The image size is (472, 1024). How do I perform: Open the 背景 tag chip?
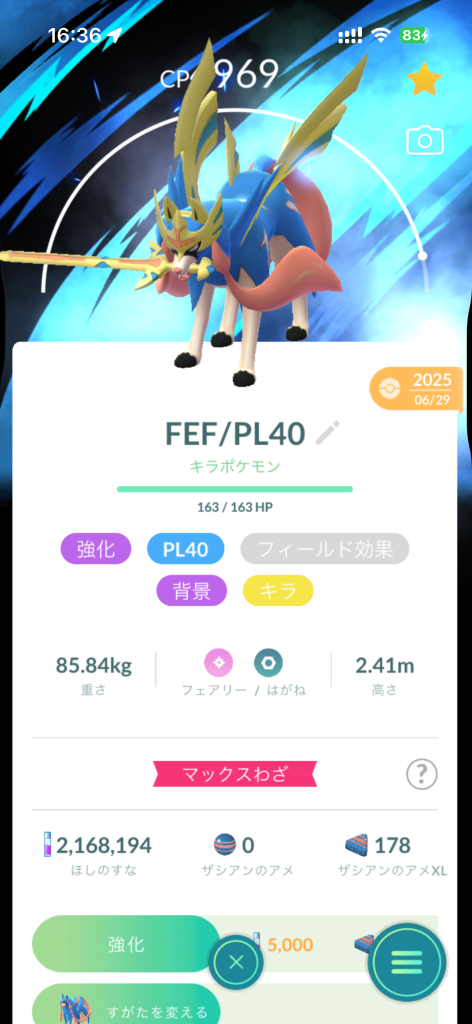pos(191,591)
